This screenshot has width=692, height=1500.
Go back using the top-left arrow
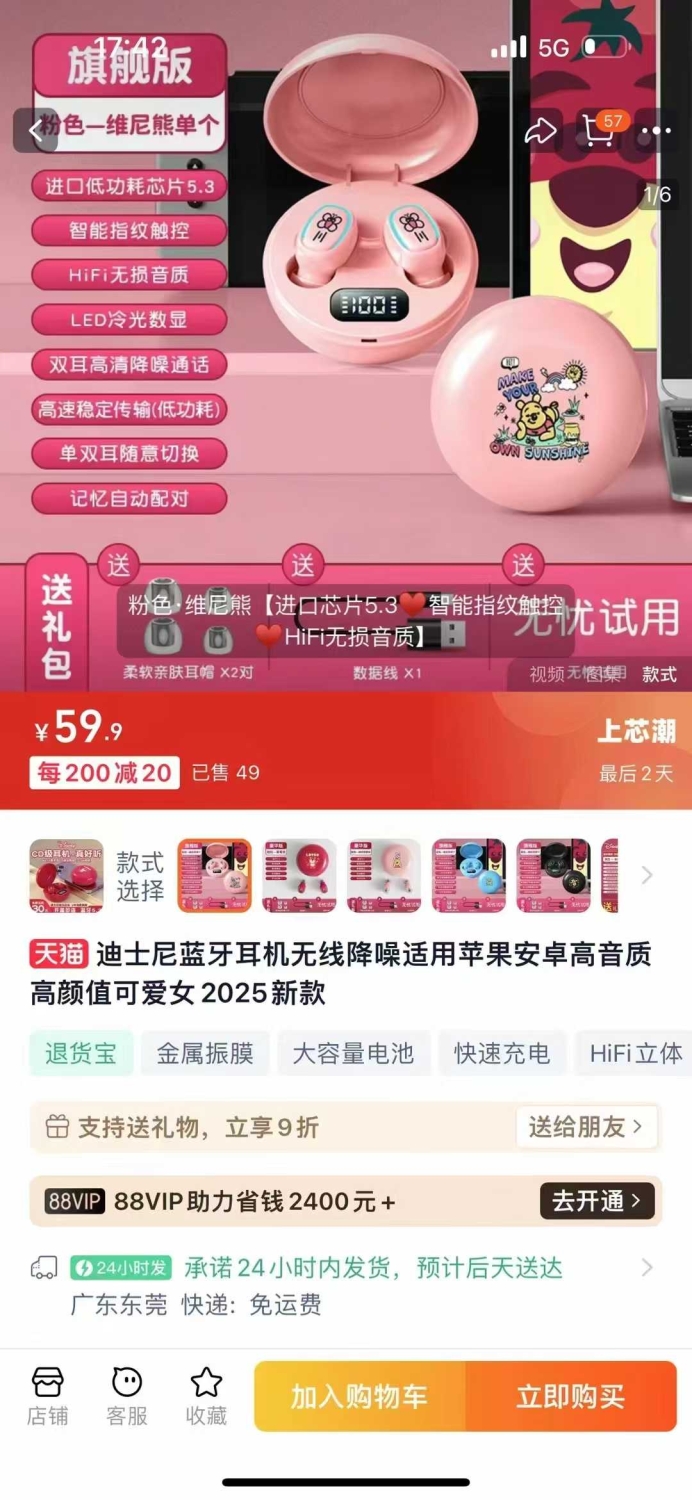(35, 130)
